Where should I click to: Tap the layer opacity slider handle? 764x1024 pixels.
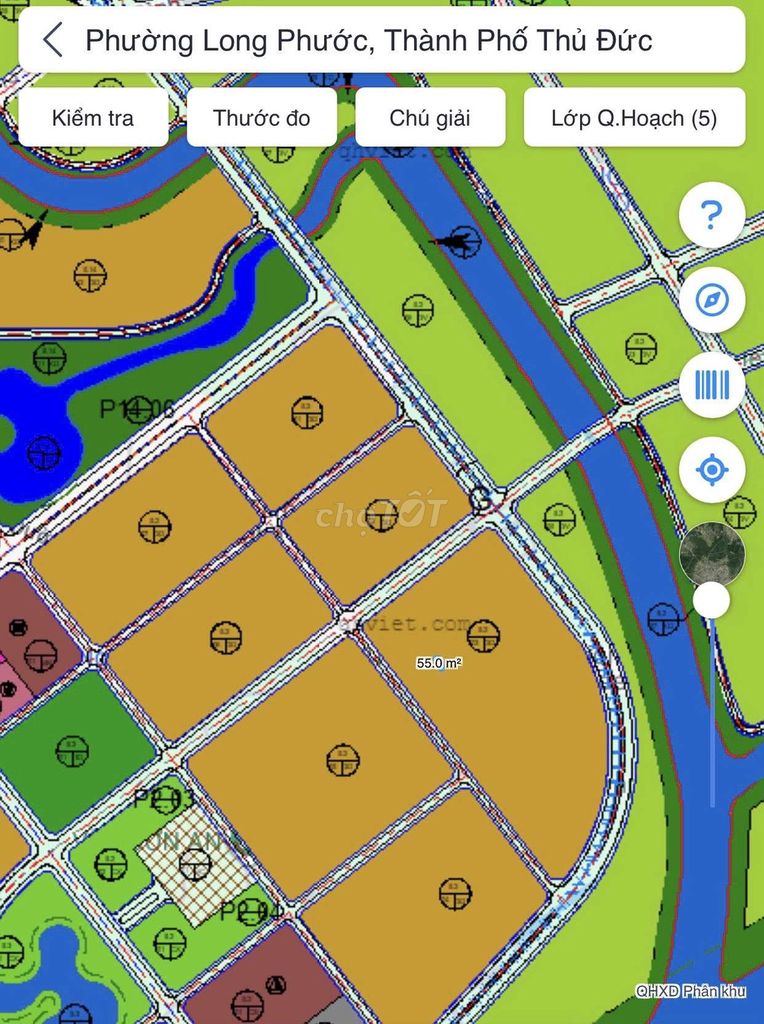[711, 600]
